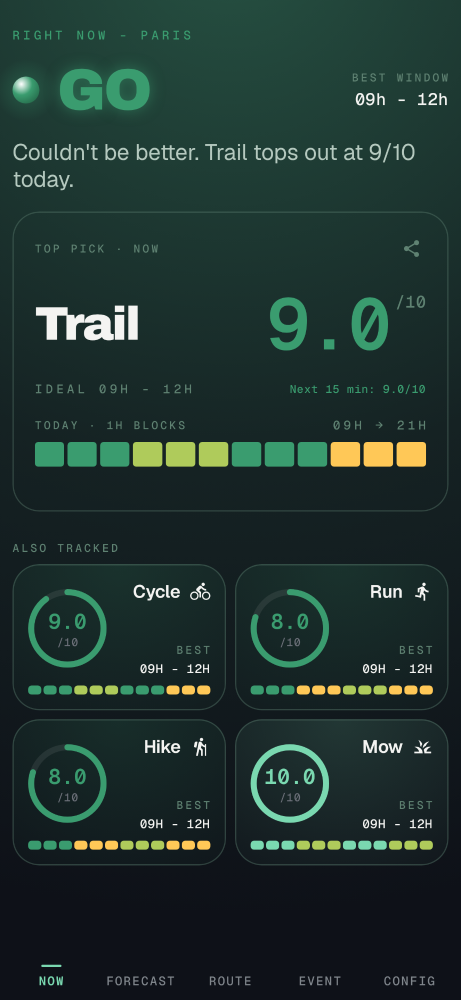
Task: Open the Config tab
Action: tap(409, 981)
